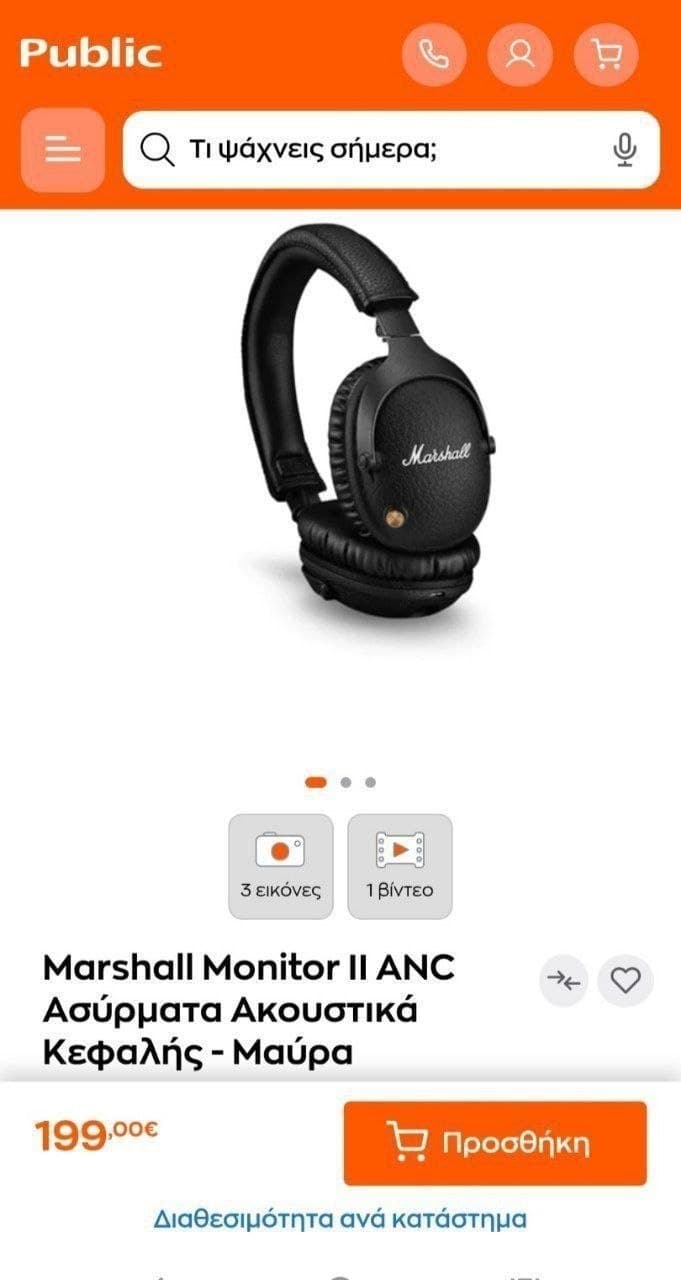Start voice search with the microphone
Image resolution: width=681 pixels, height=1280 pixels.
(625, 150)
